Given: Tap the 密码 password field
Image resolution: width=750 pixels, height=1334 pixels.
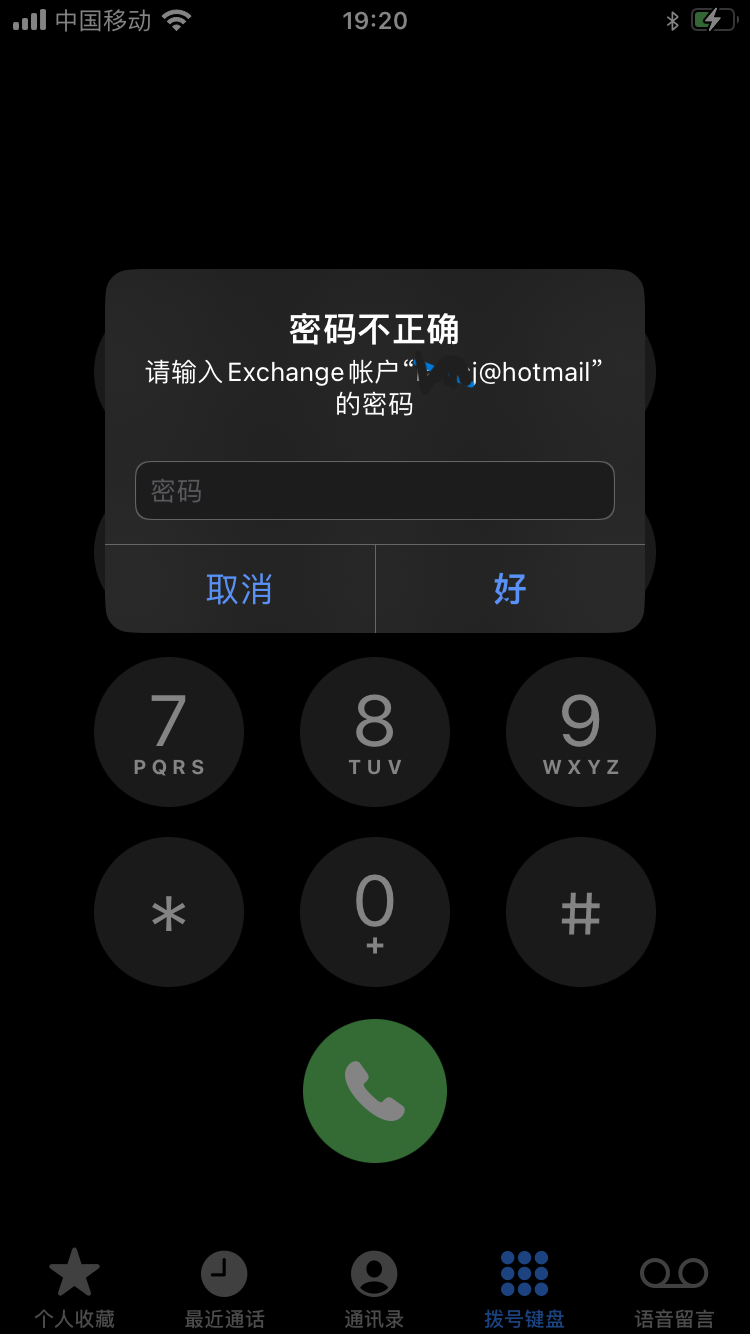Looking at the screenshot, I should click(x=374, y=490).
